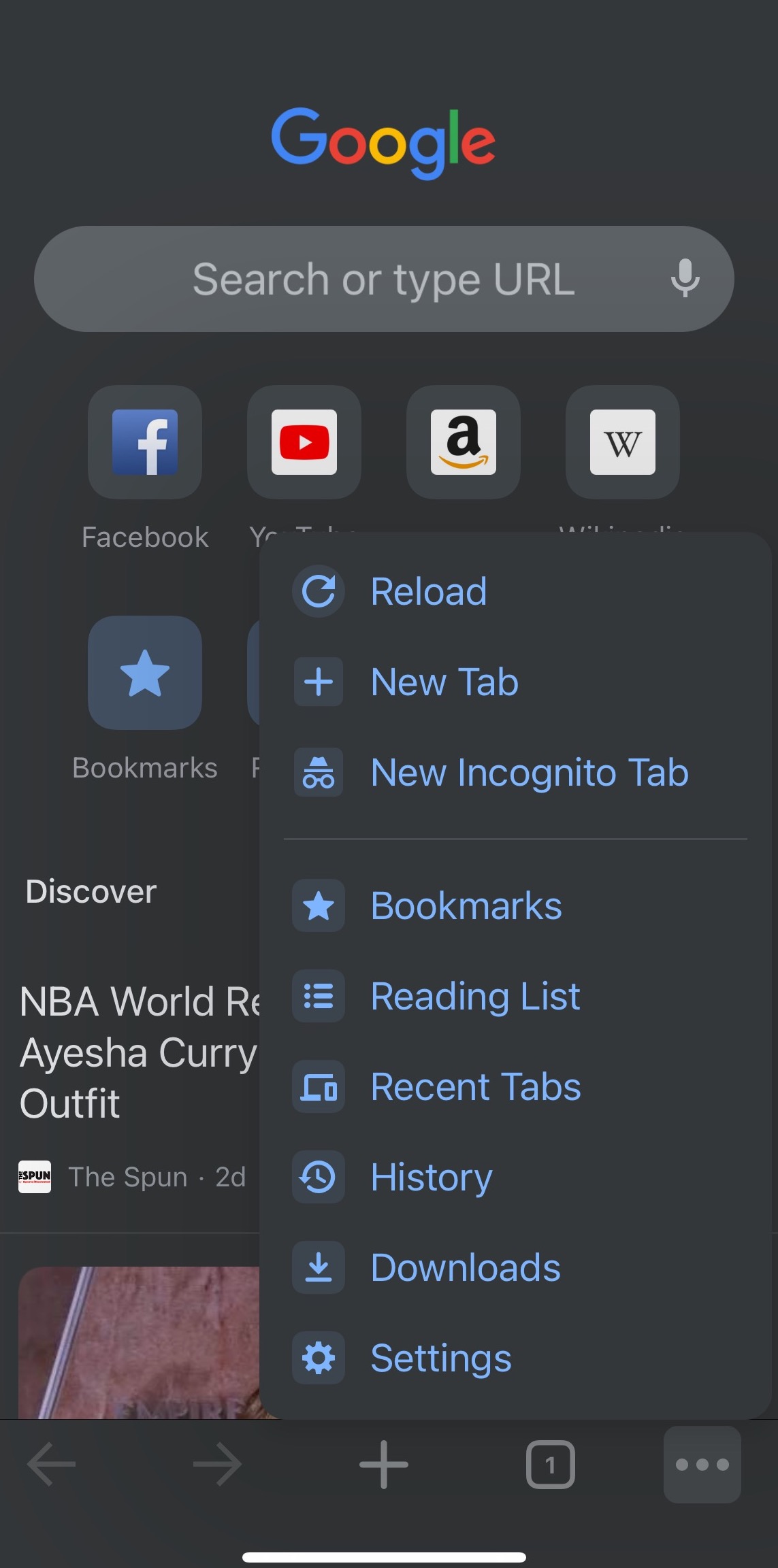Screen dimensions: 778x1568
Task: Open the Wikipedia shortcut tile
Action: click(623, 442)
